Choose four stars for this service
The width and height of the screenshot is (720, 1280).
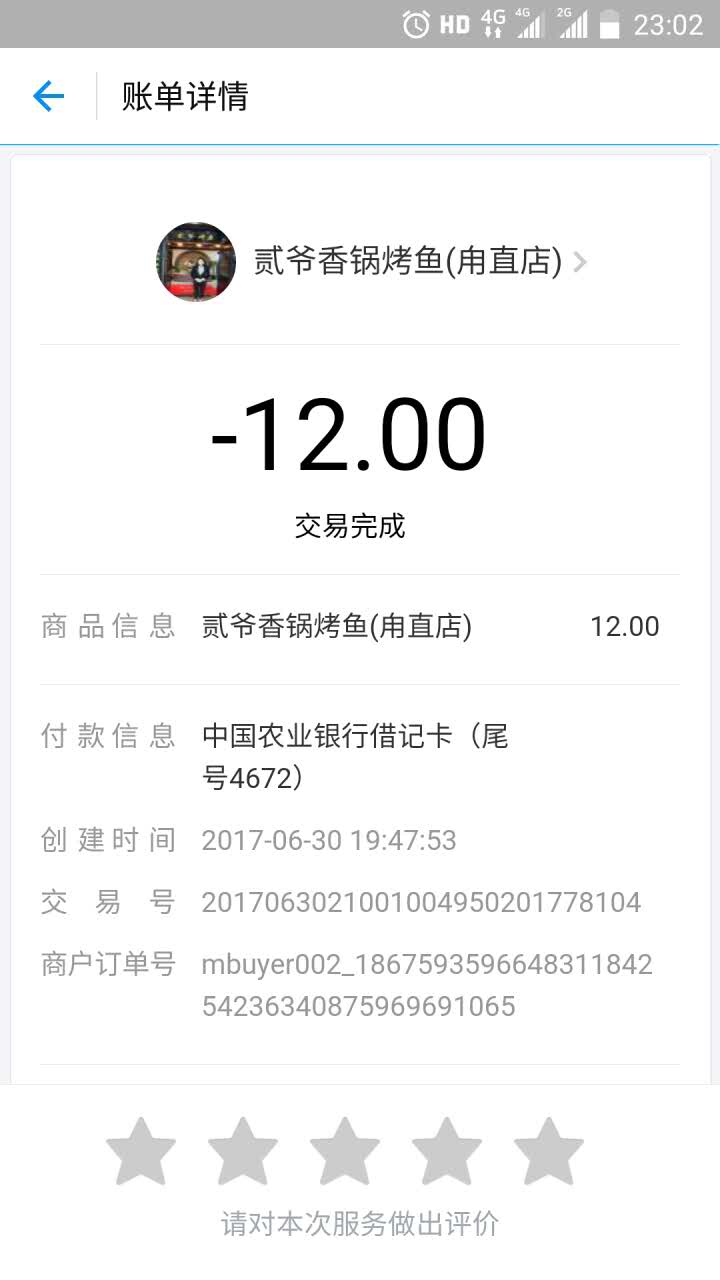[x=447, y=1152]
